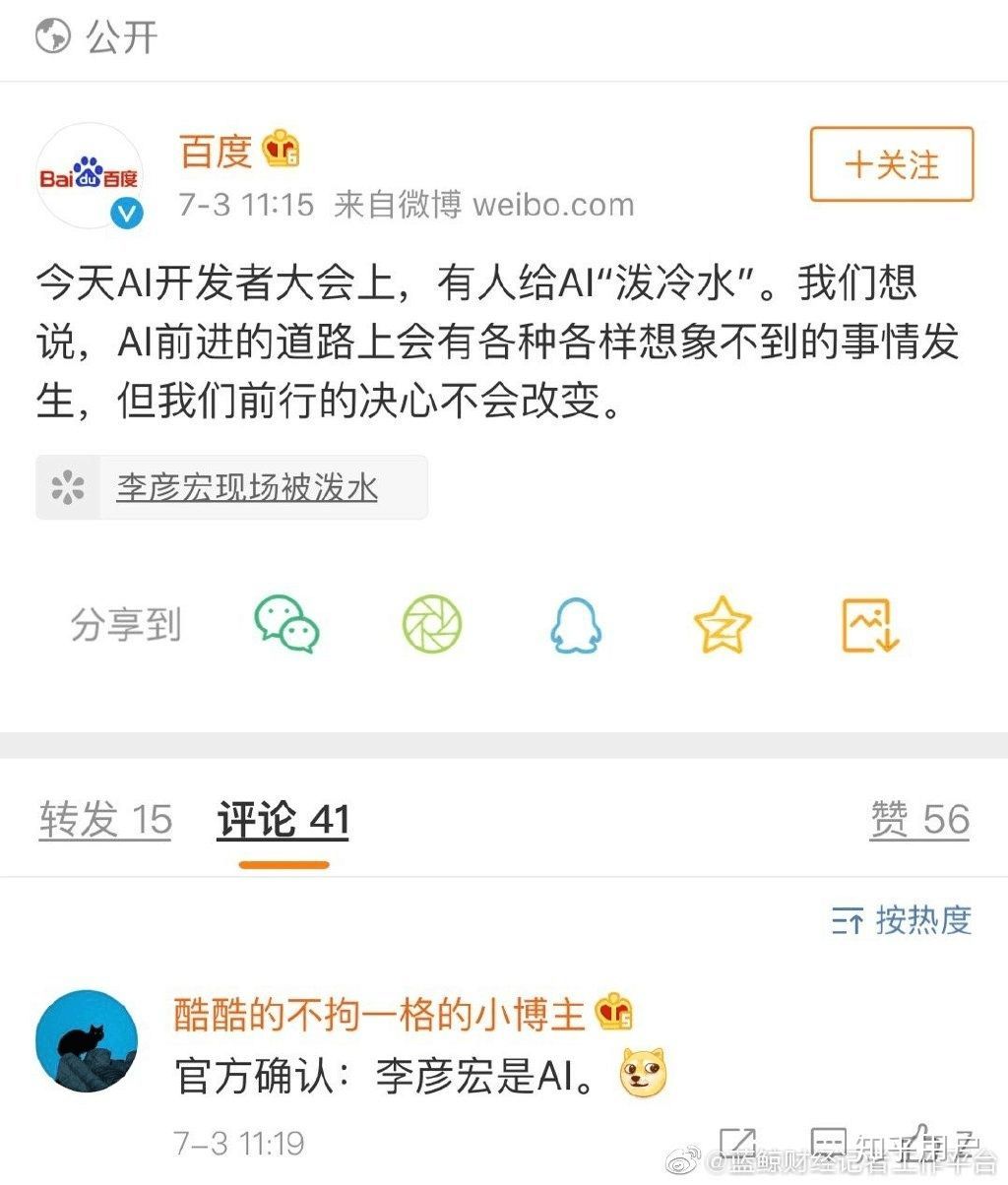This screenshot has height=1185, width=1008.
Task: Click Baidu's orange VIP crown badge
Action: tap(283, 150)
